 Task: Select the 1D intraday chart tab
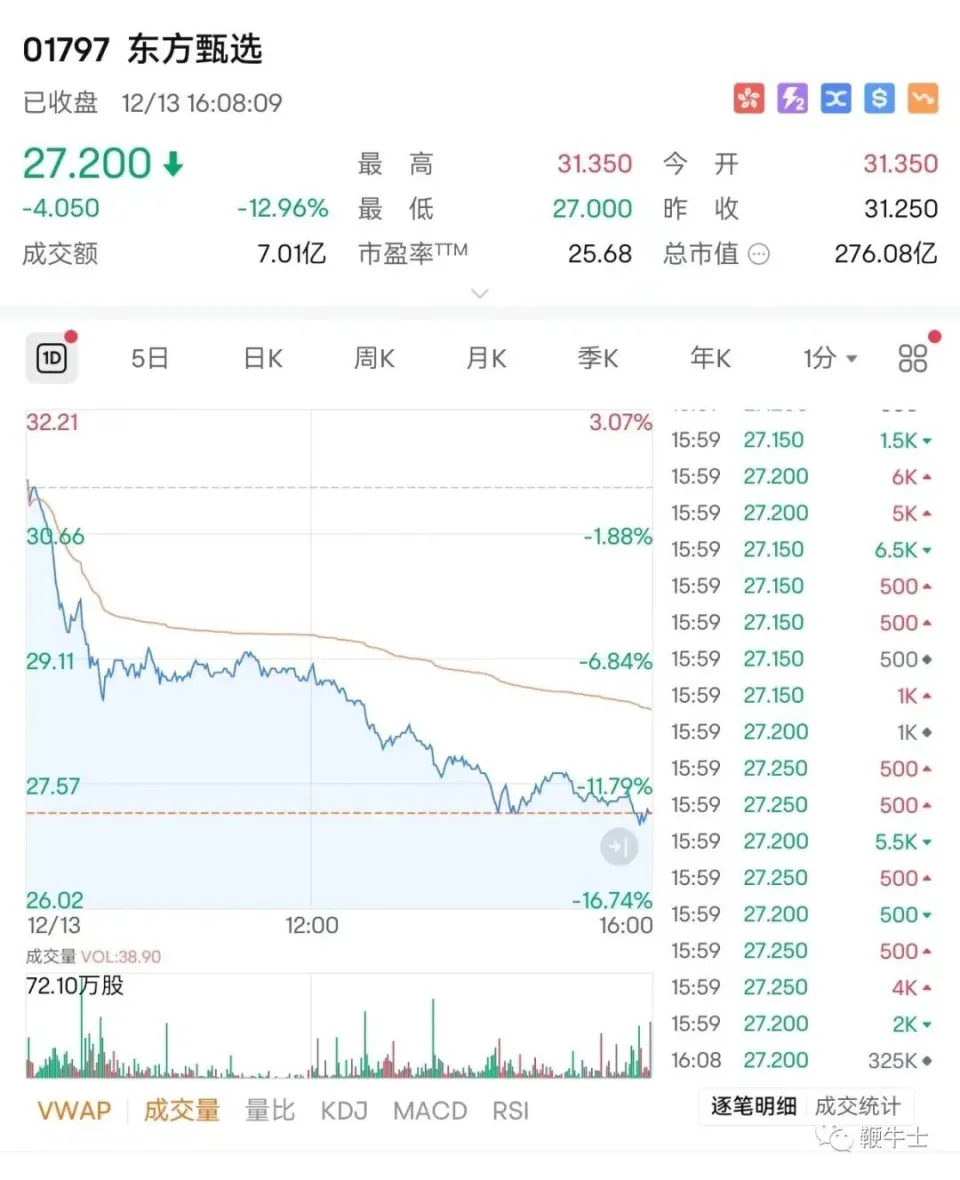tap(51, 358)
